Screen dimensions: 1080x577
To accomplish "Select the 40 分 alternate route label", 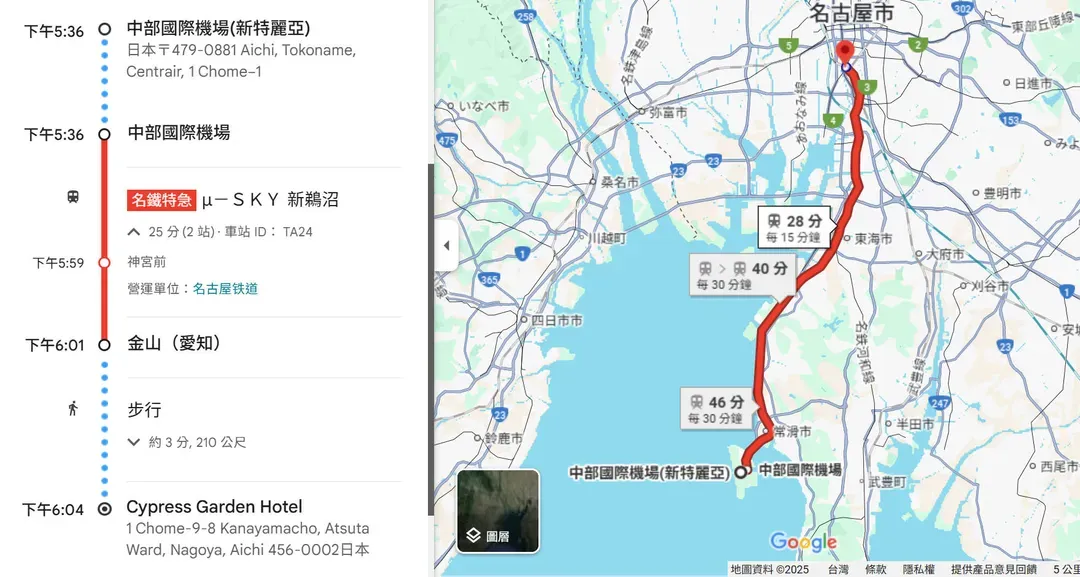I will 742,275.
